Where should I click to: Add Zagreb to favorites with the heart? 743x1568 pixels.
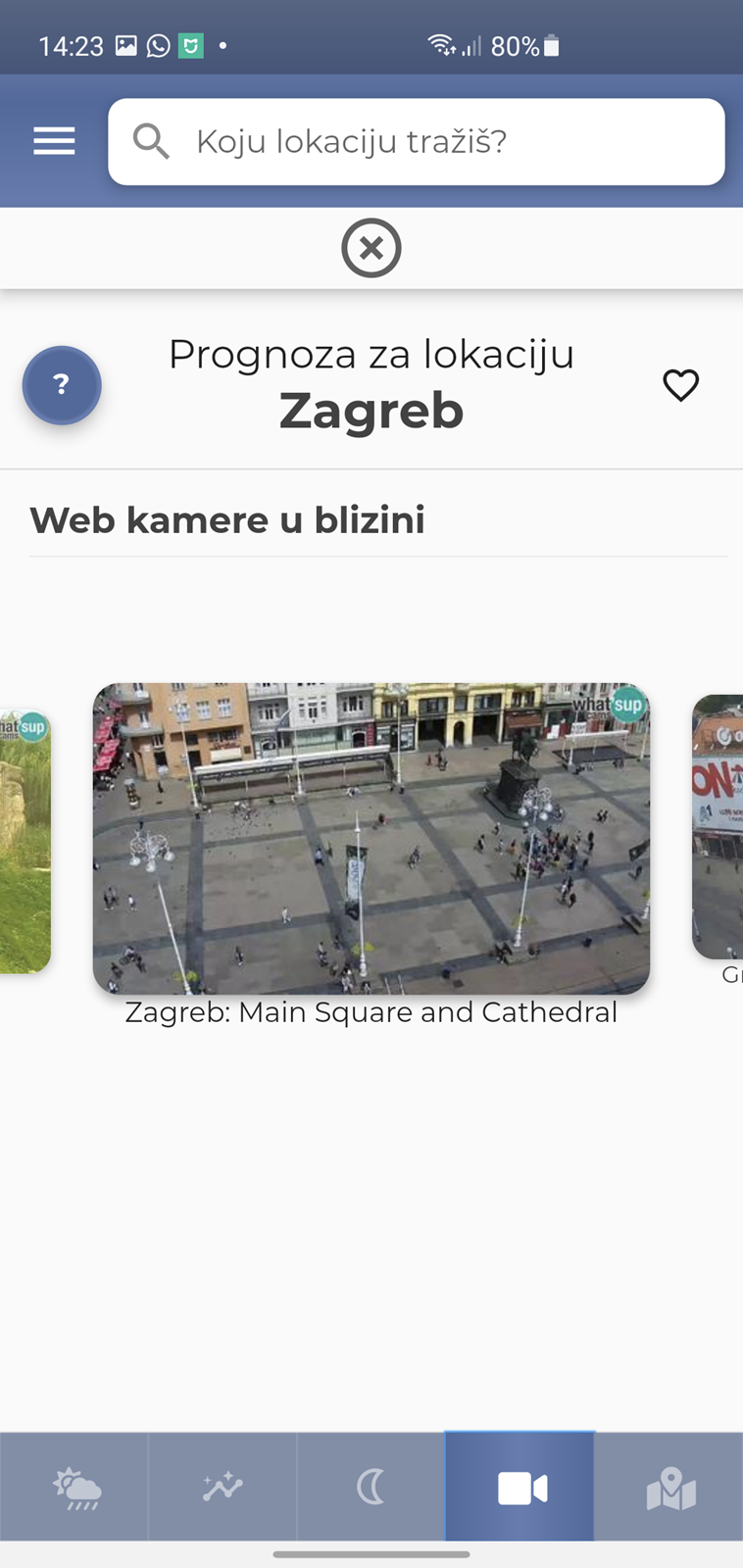click(x=680, y=385)
